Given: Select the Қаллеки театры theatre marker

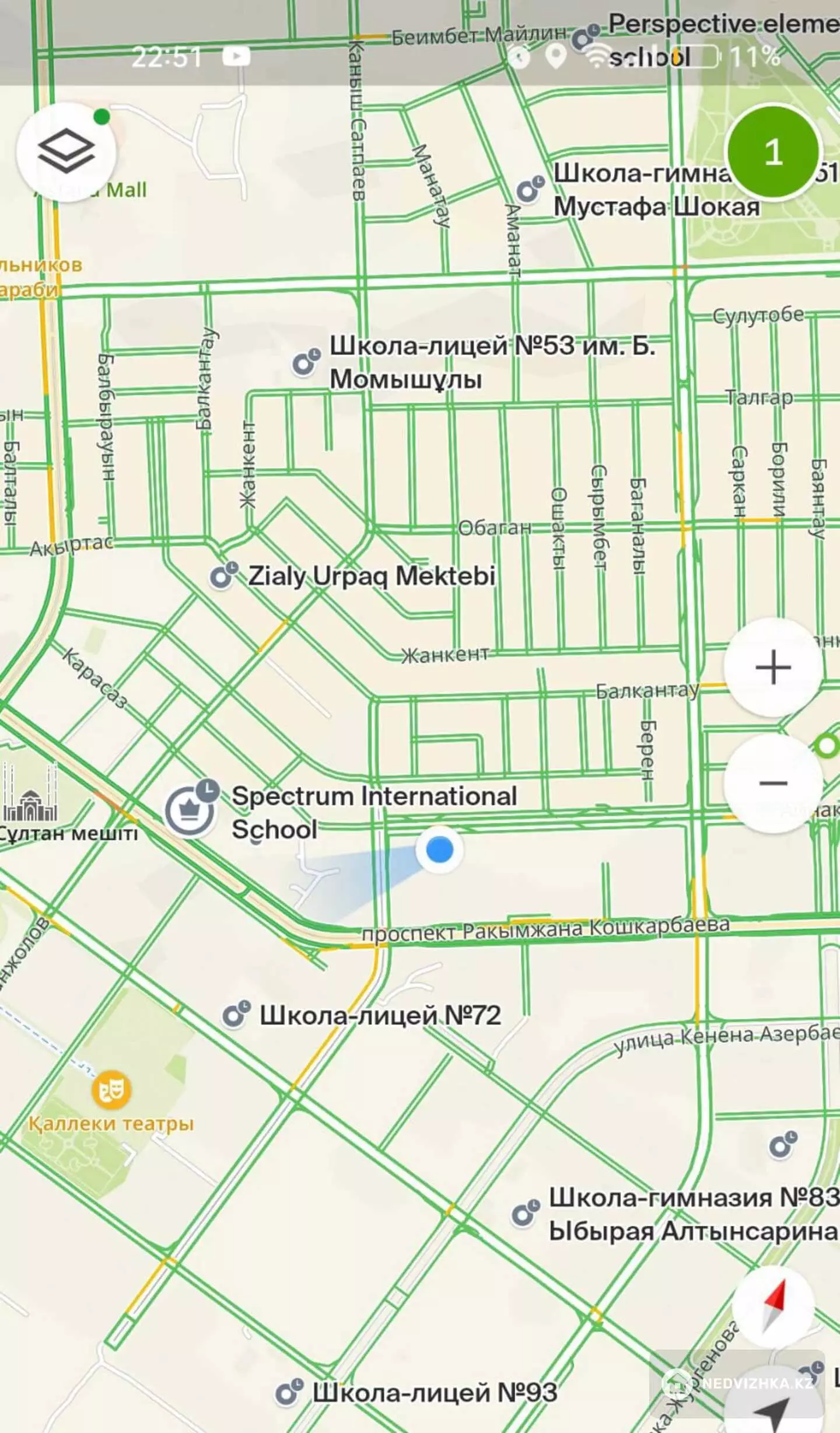Looking at the screenshot, I should 111,1089.
